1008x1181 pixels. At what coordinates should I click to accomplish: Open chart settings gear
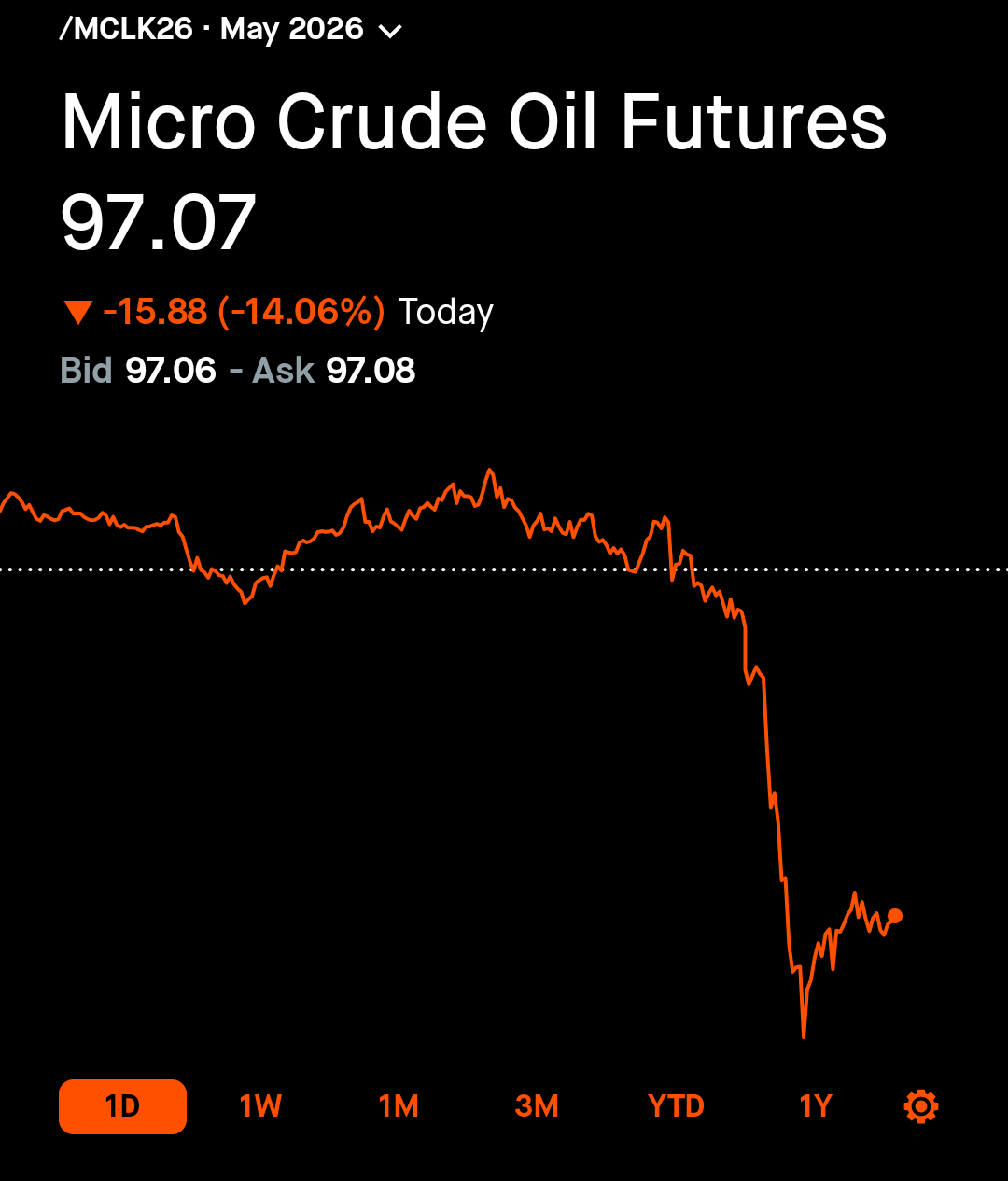pos(921,1106)
